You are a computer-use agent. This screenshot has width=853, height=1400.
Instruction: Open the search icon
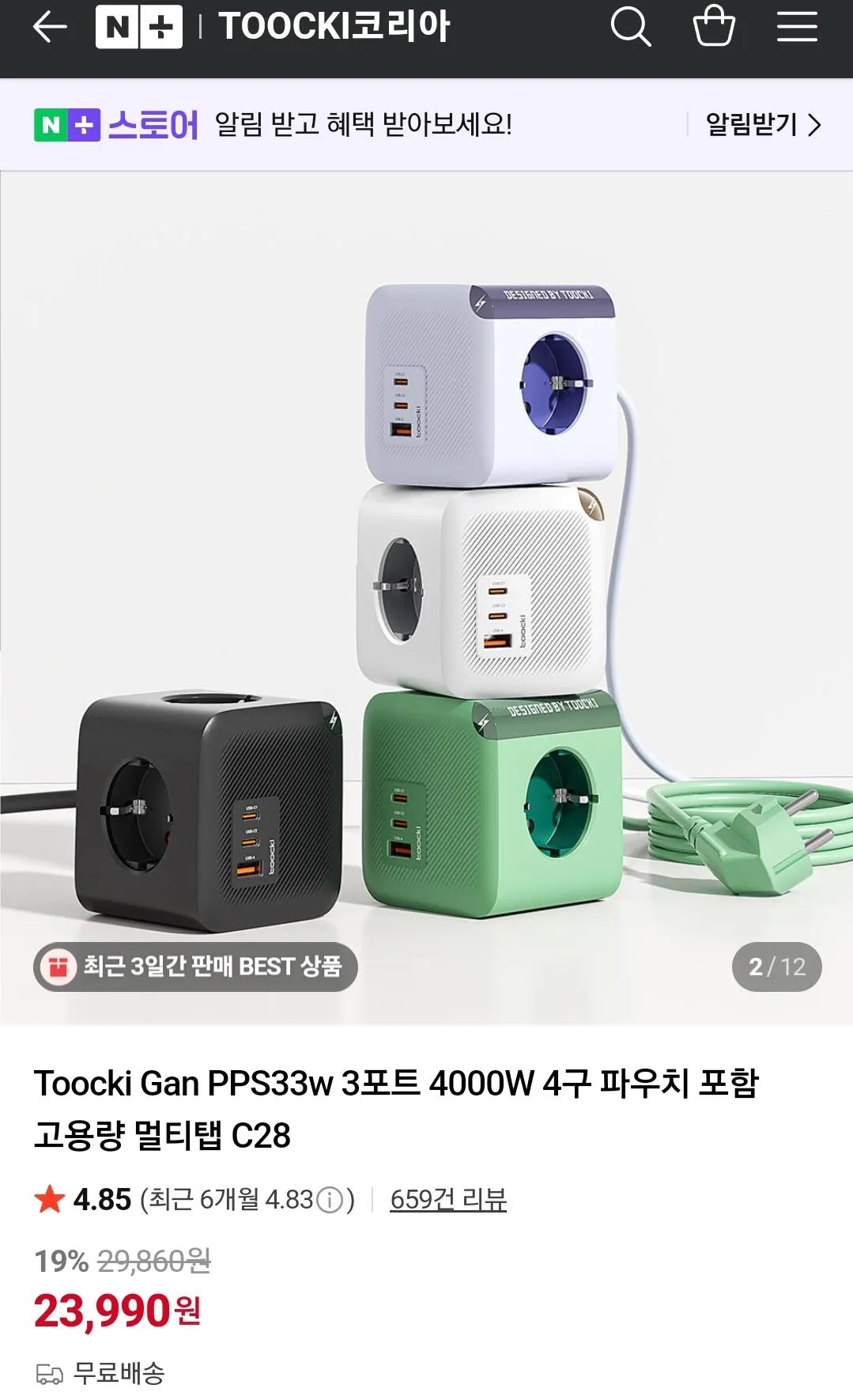click(630, 26)
